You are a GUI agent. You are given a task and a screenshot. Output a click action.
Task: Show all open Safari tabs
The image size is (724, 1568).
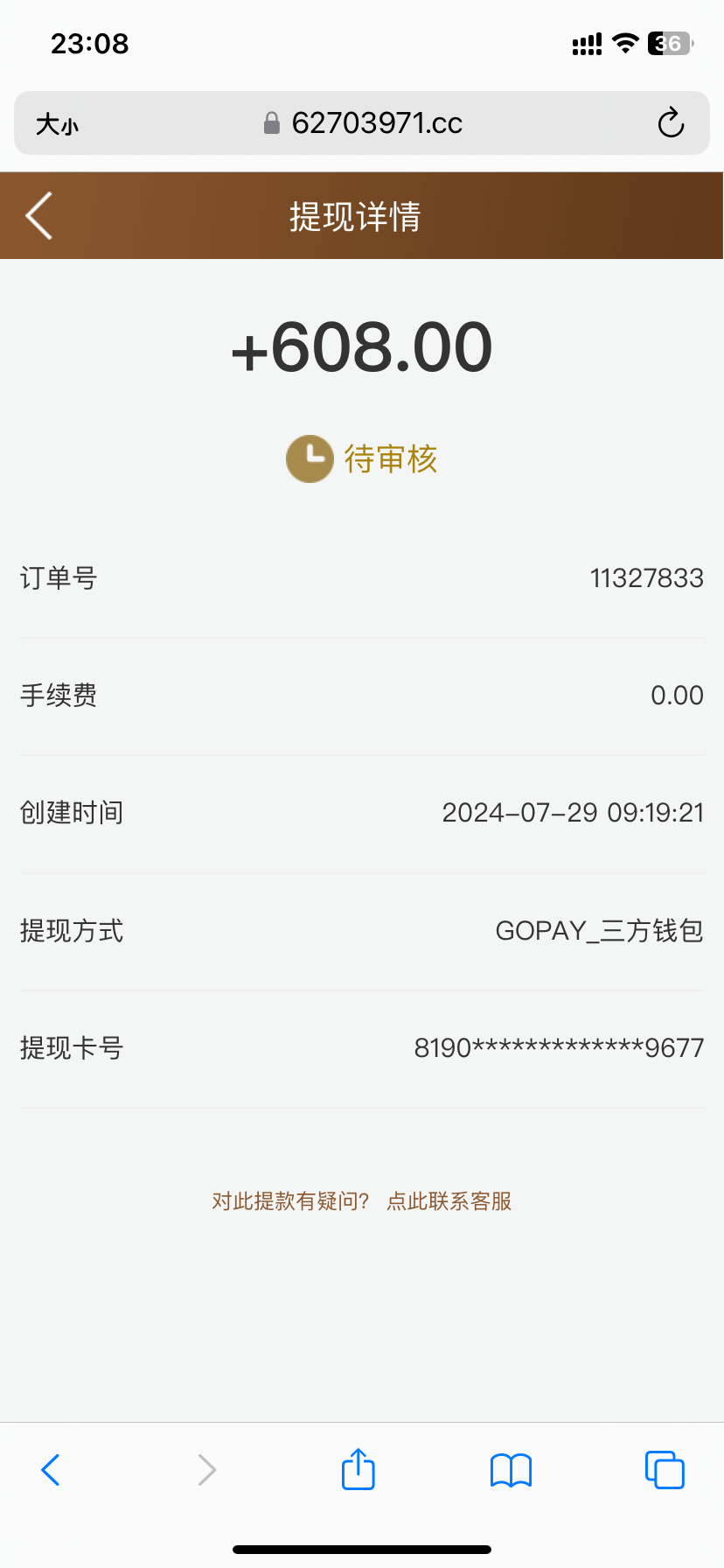[x=664, y=1469]
